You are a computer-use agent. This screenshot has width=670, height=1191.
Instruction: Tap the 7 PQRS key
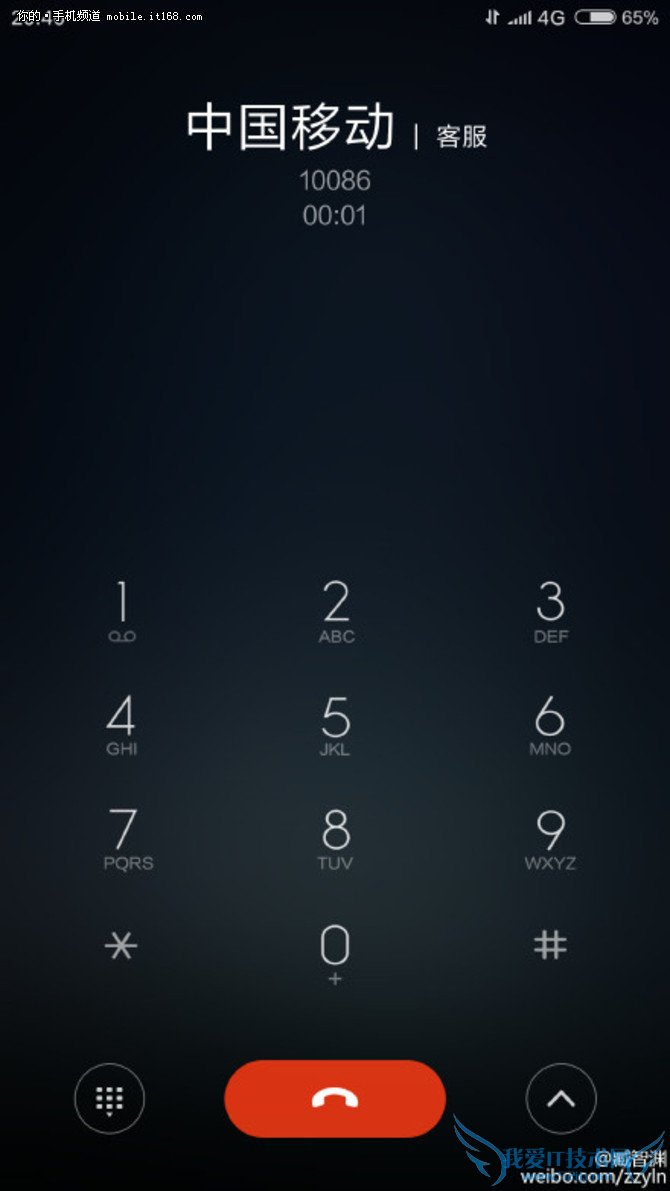tap(126, 838)
